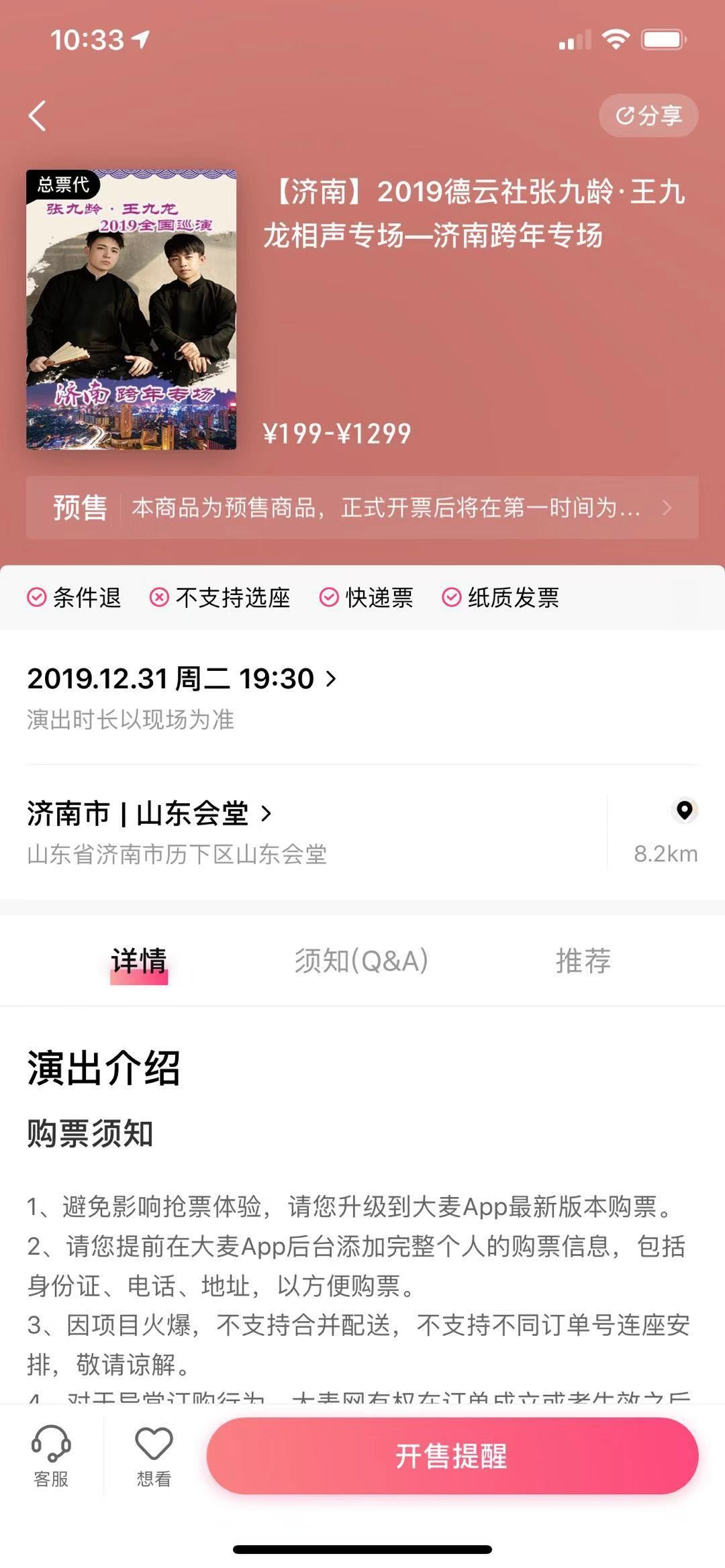Open the 条件退 service info row

coord(362,597)
